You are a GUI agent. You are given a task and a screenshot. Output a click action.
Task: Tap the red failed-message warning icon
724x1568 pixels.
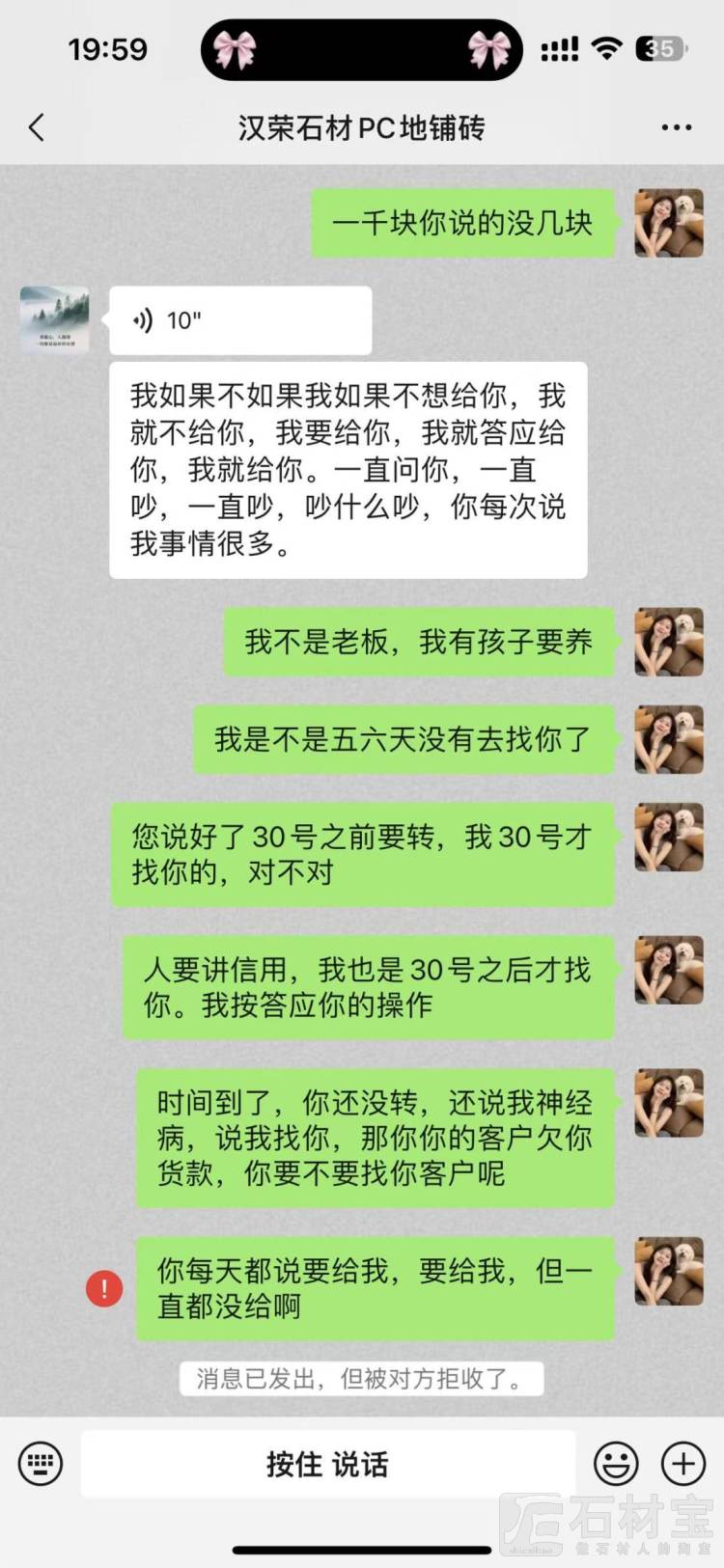coord(104,1288)
